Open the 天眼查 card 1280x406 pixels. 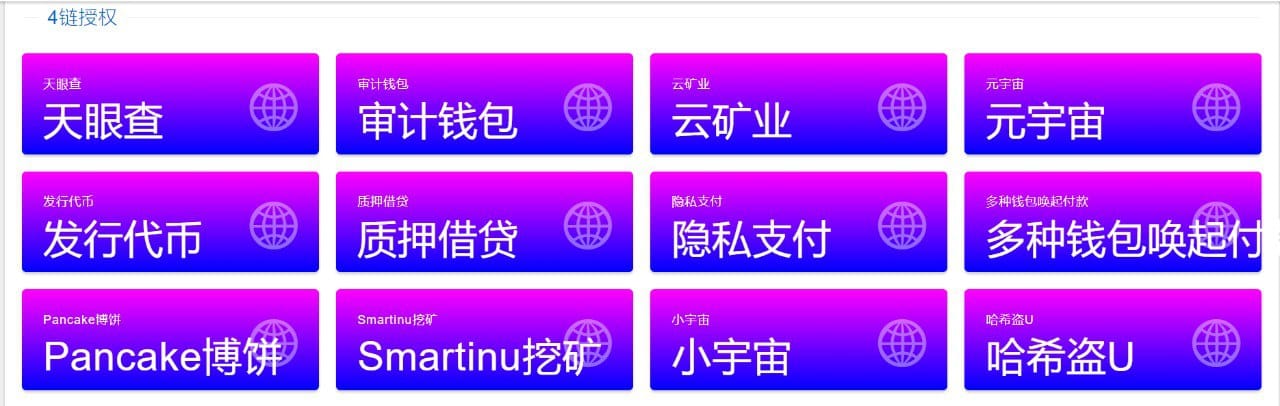[170, 104]
